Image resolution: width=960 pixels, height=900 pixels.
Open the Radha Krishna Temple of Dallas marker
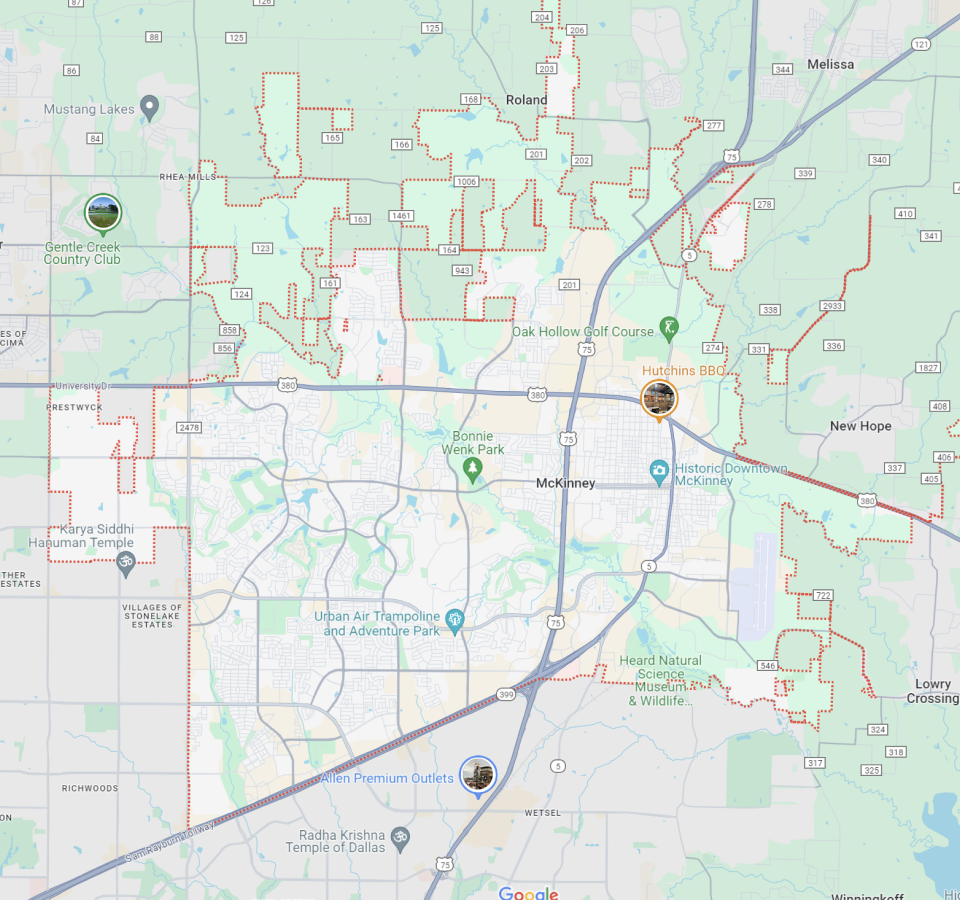[400, 836]
